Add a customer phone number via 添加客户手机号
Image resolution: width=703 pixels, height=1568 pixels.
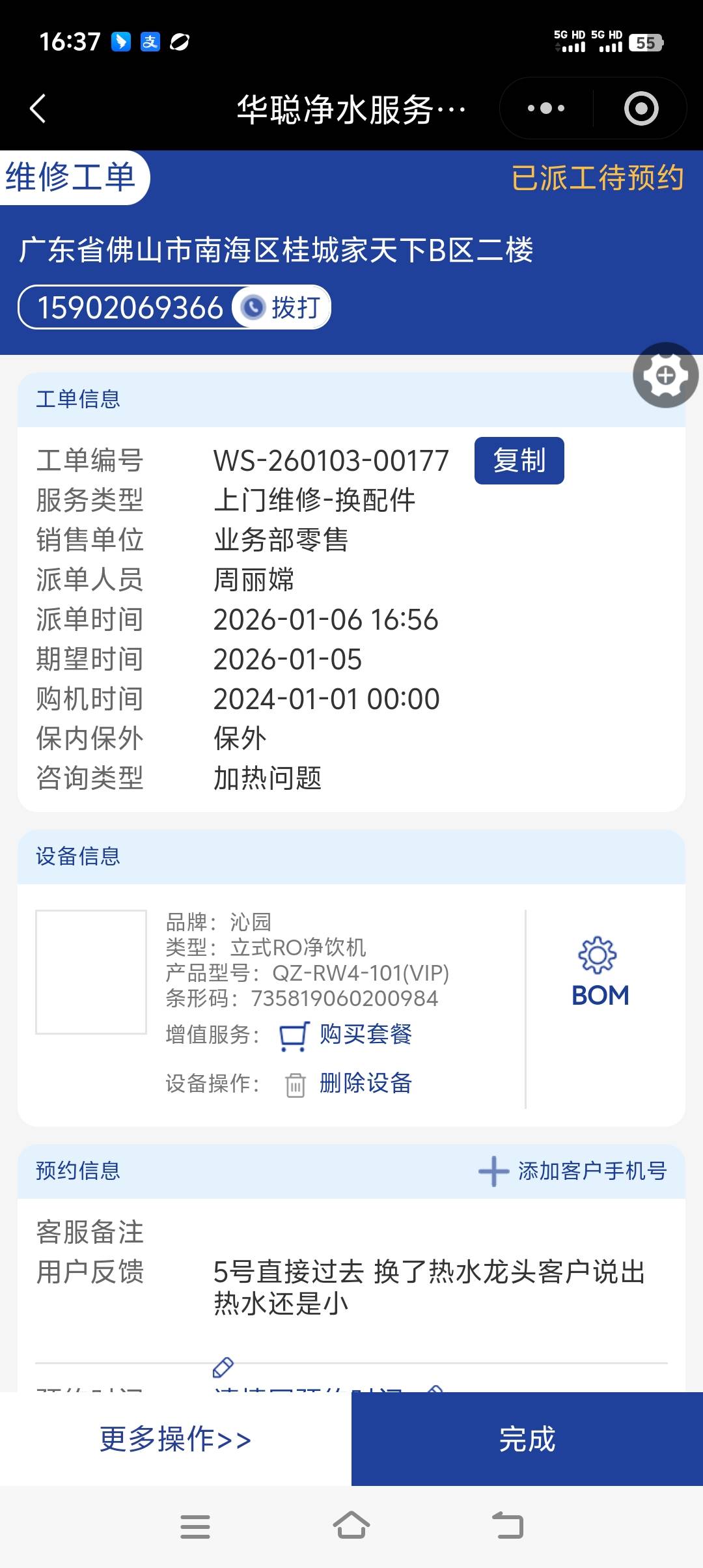pos(573,1171)
